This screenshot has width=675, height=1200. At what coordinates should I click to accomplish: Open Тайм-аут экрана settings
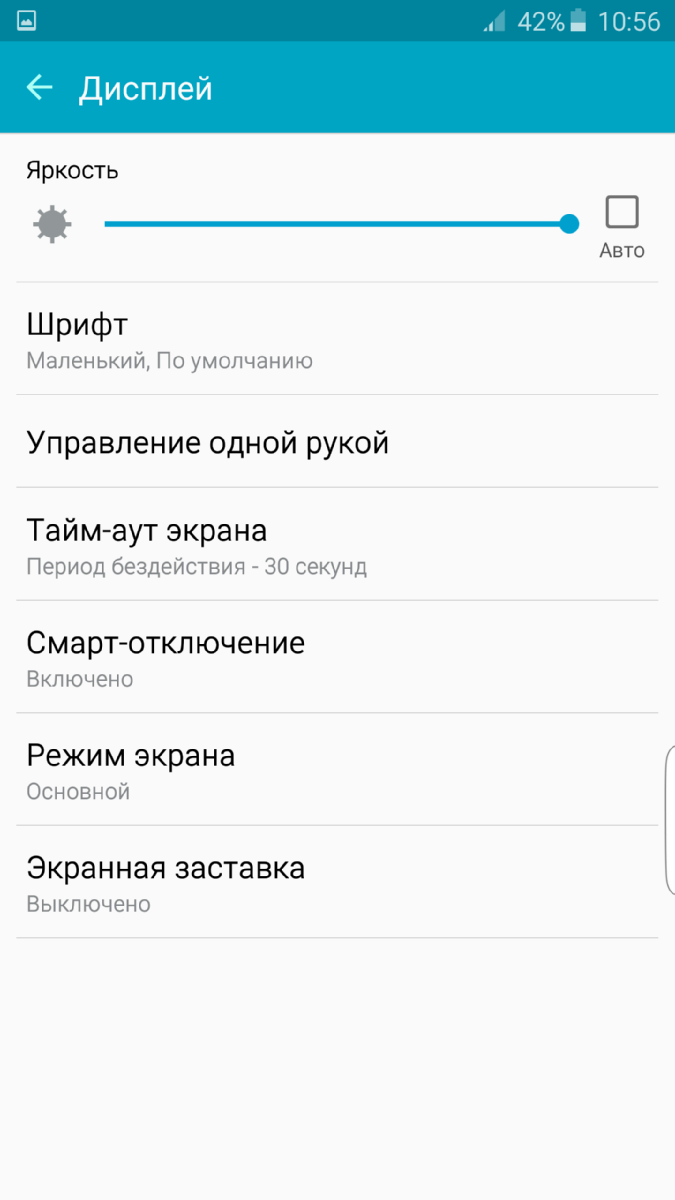(x=336, y=545)
